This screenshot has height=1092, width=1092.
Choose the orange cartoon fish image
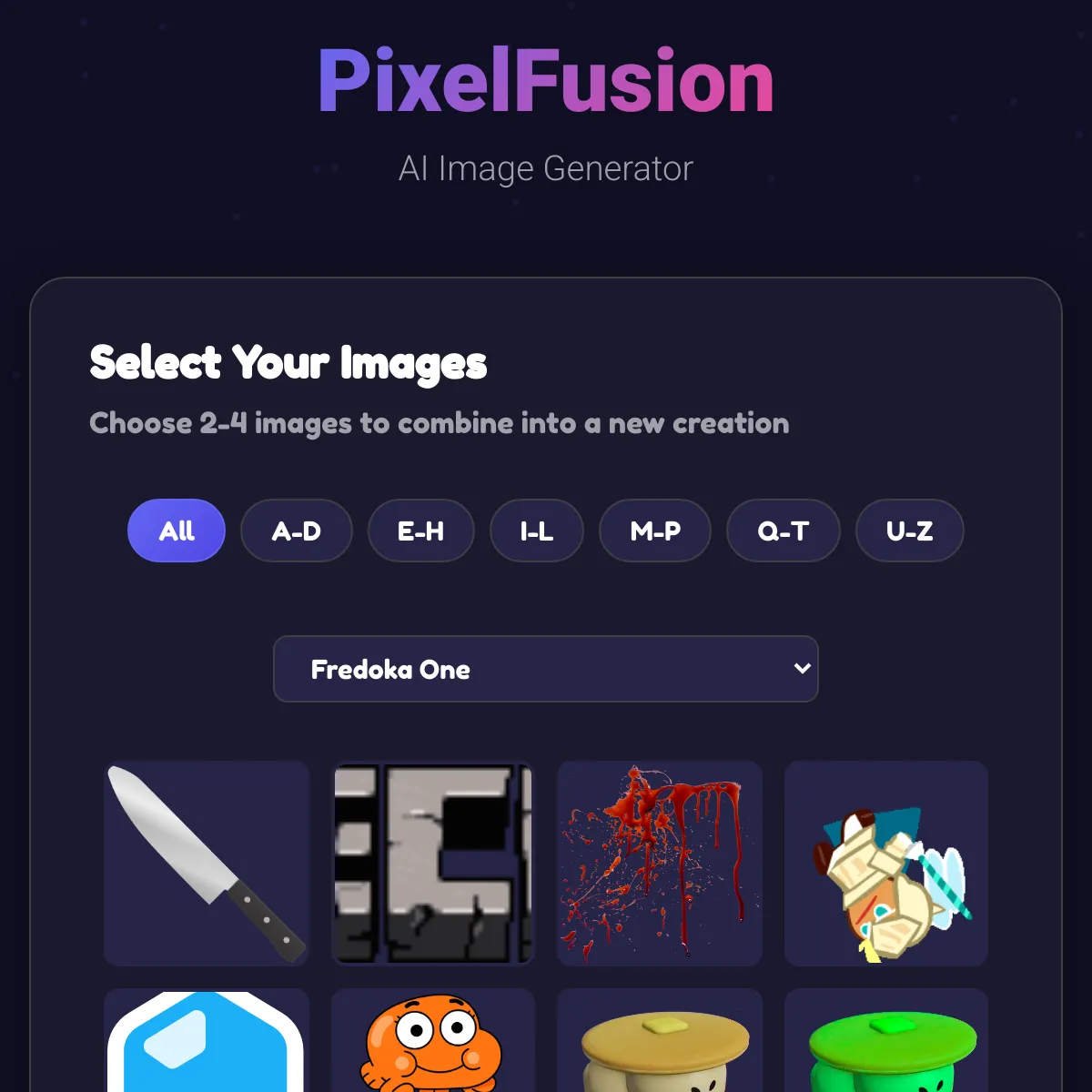point(433,1042)
